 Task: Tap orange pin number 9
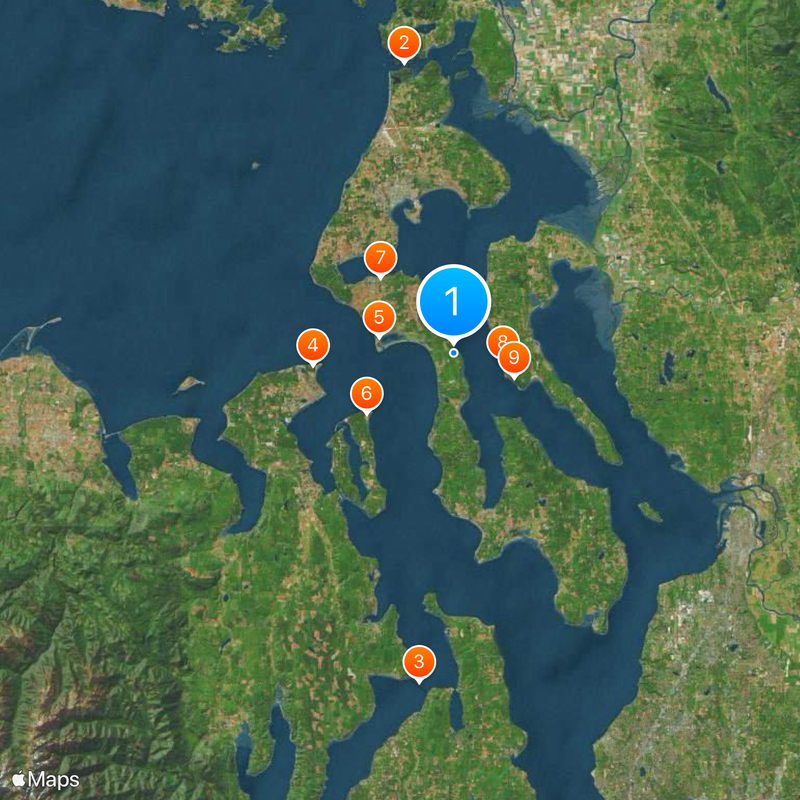514,357
